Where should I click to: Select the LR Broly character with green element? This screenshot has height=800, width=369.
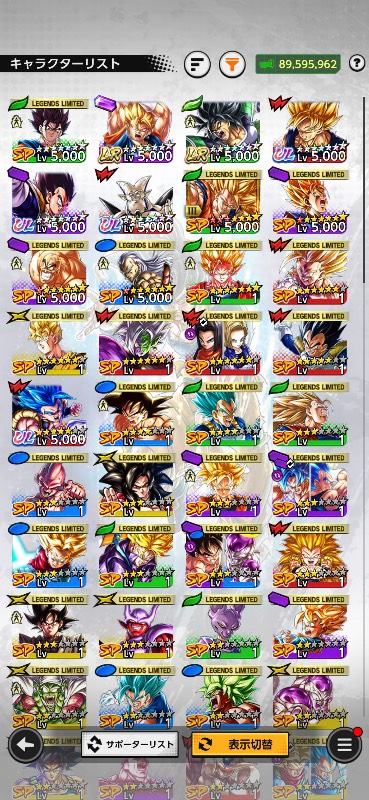pyautogui.click(x=223, y=130)
